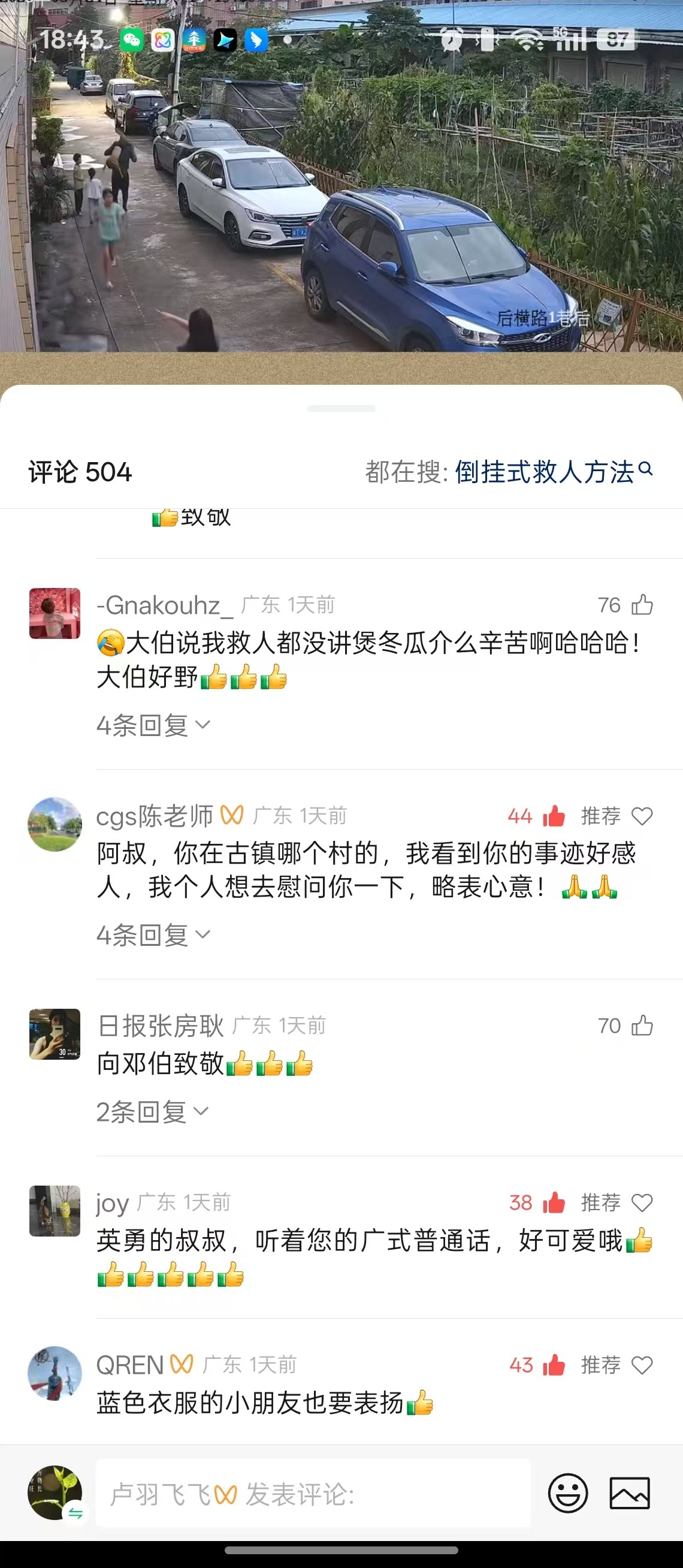
Task: Unlike QREN's comment
Action: (x=554, y=1365)
